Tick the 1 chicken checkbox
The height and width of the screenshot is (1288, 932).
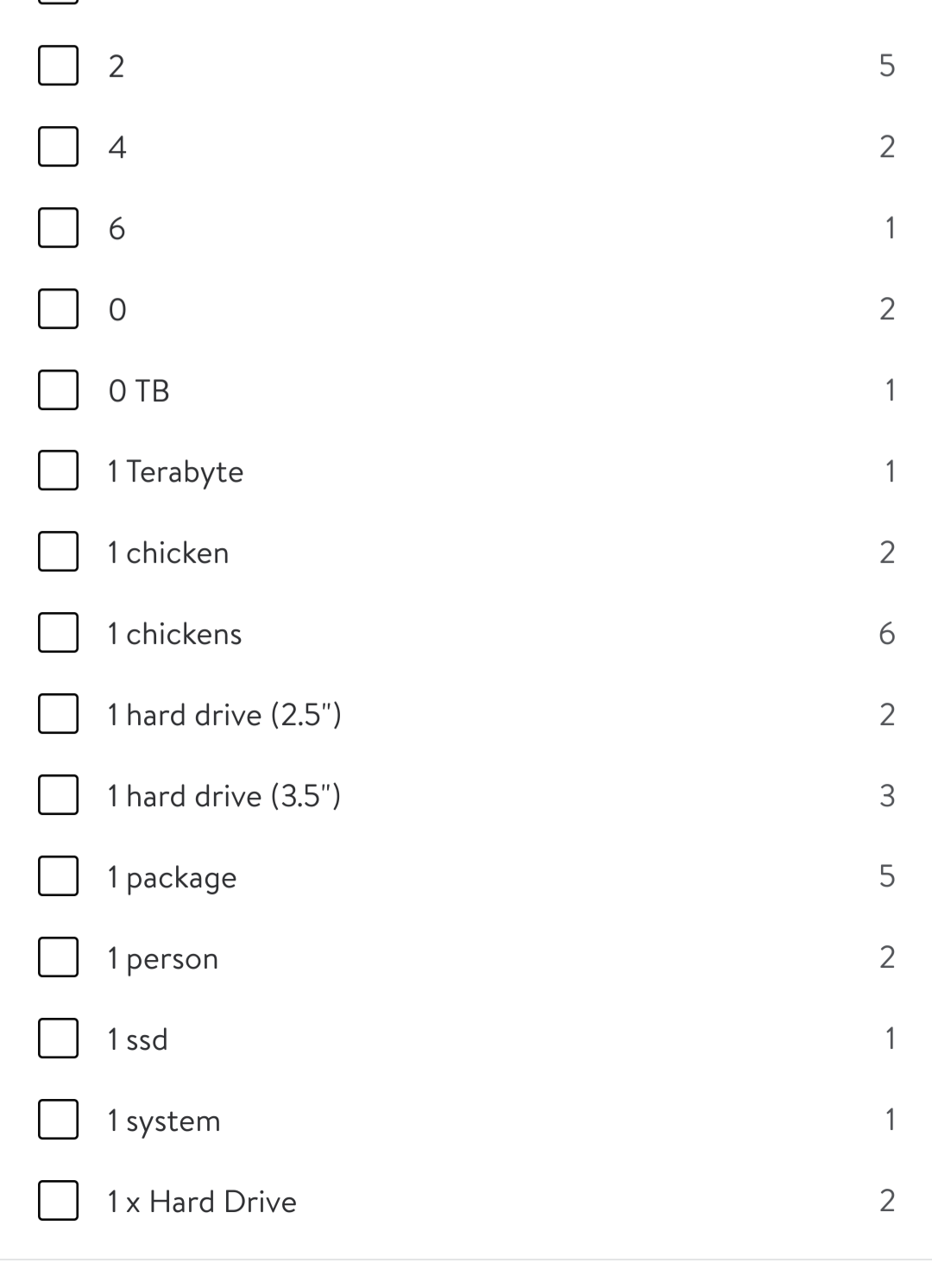(x=59, y=552)
